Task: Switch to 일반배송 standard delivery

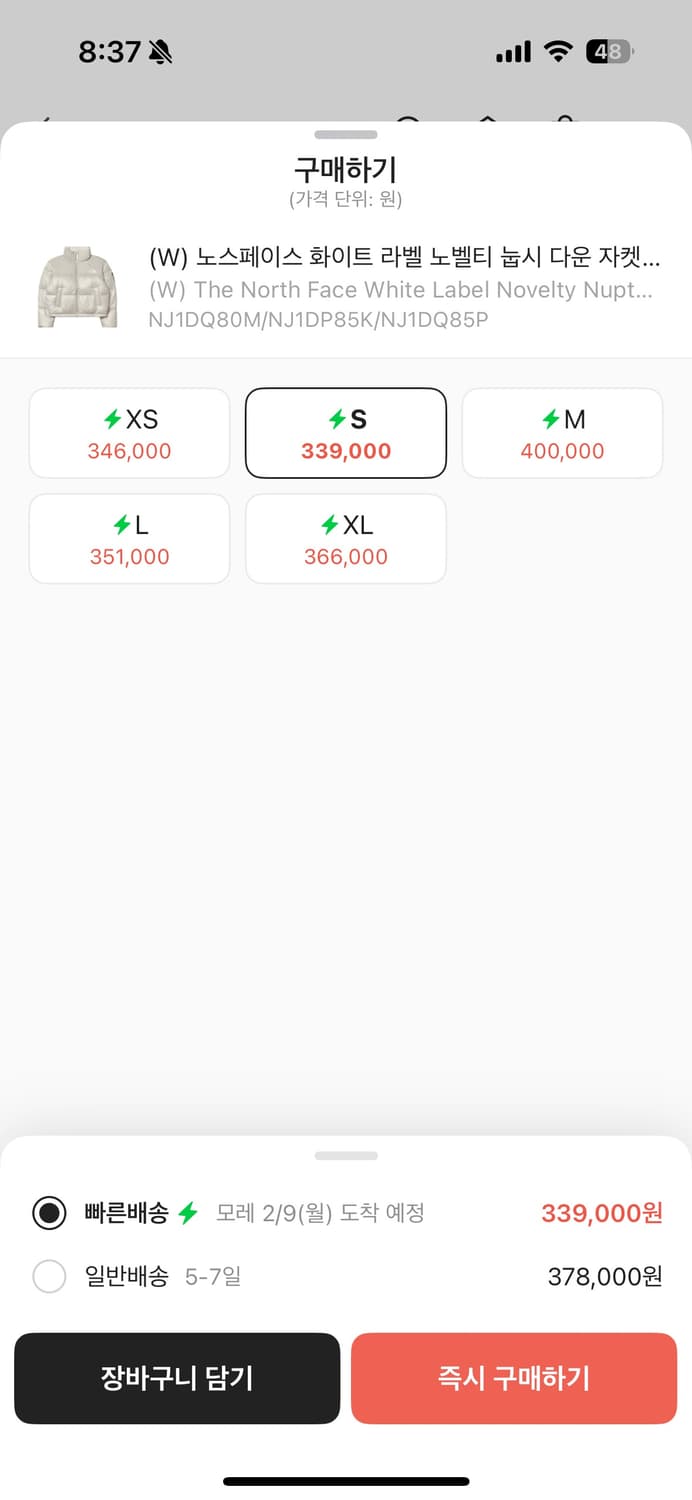Action: [49, 1277]
